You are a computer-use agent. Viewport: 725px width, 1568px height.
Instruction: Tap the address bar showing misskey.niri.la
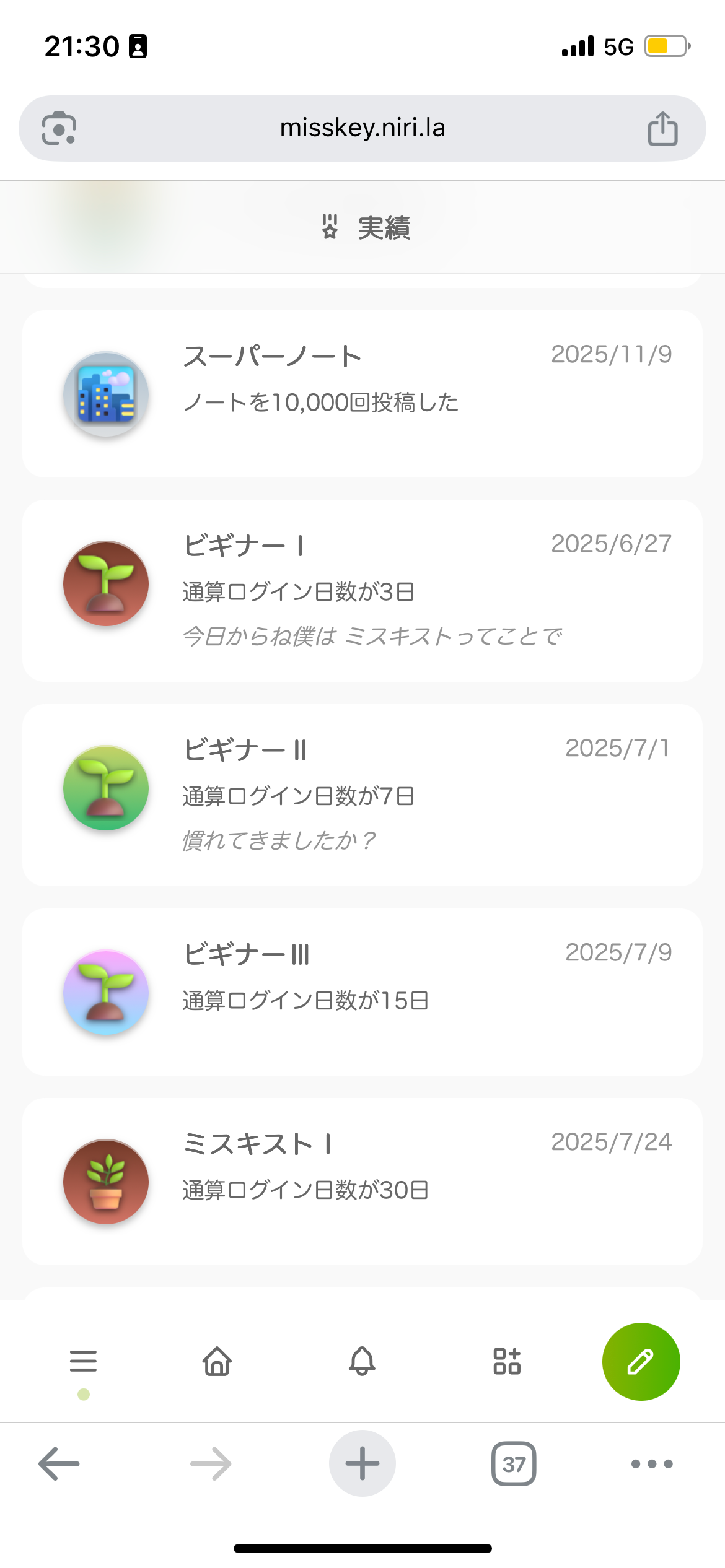[x=362, y=128]
